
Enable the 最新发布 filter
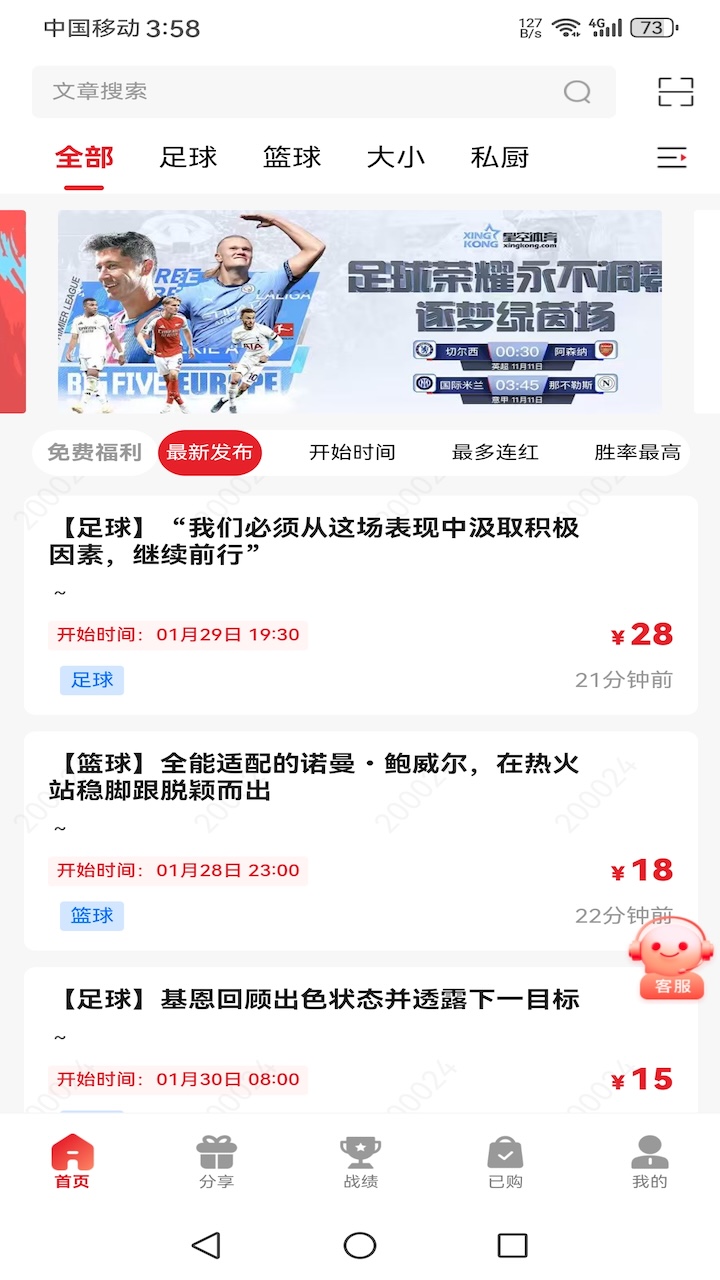click(210, 452)
